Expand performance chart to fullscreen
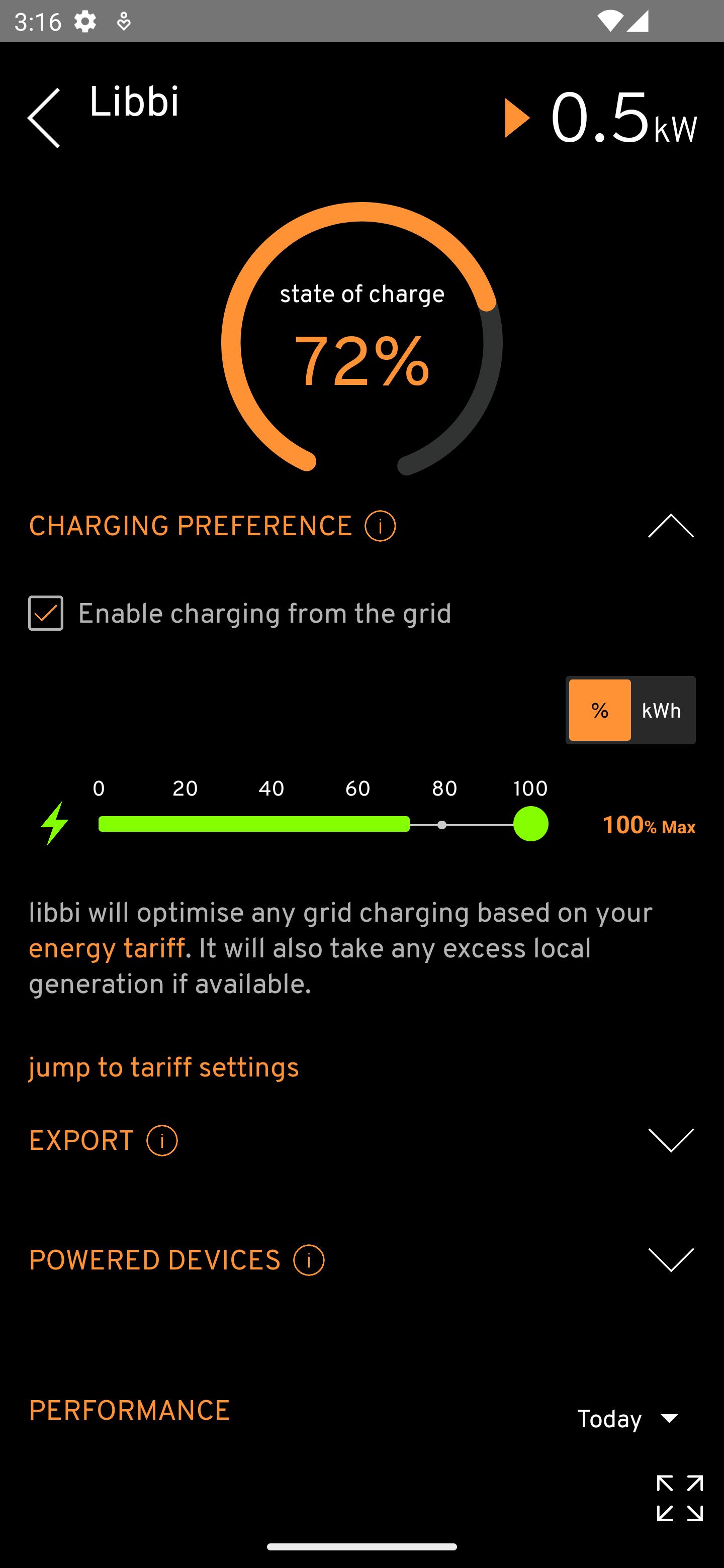 tap(680, 1498)
